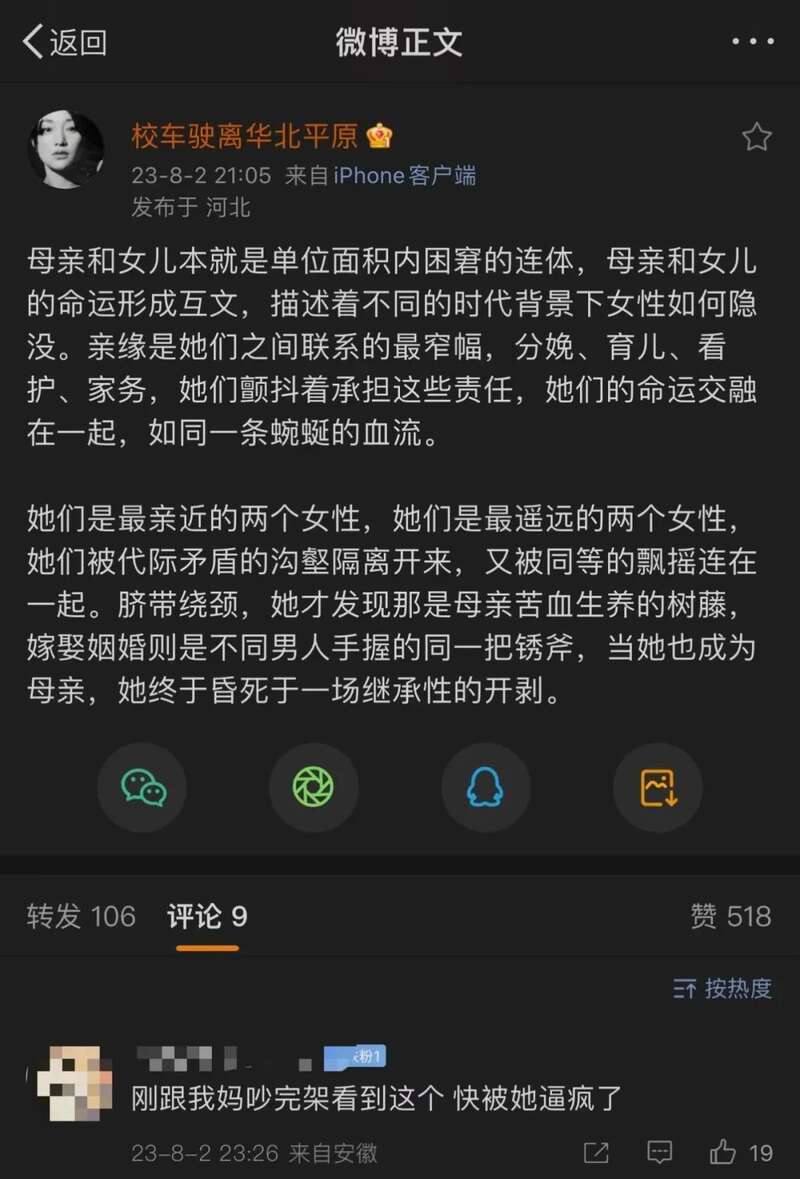800x1179 pixels.
Task: Open 校车驶离华北平原's profile avatar
Action: (x=66, y=149)
